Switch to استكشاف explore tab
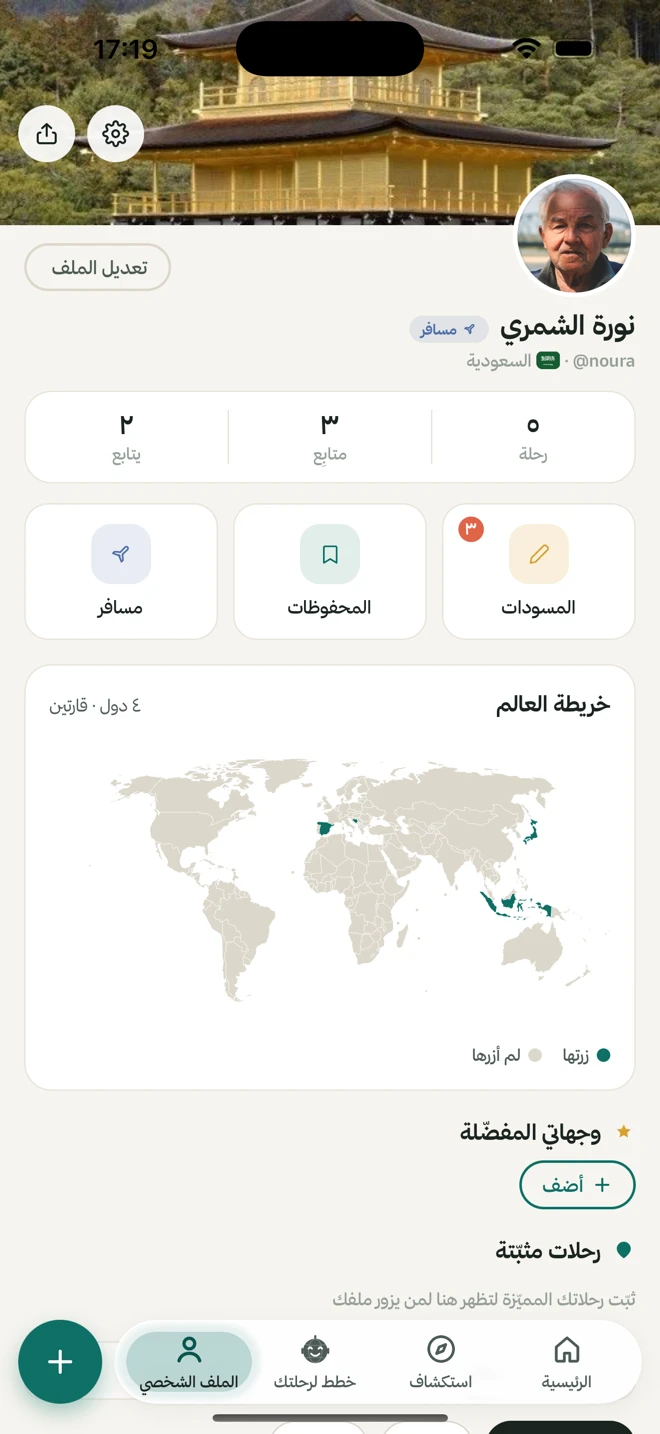 pyautogui.click(x=441, y=1362)
